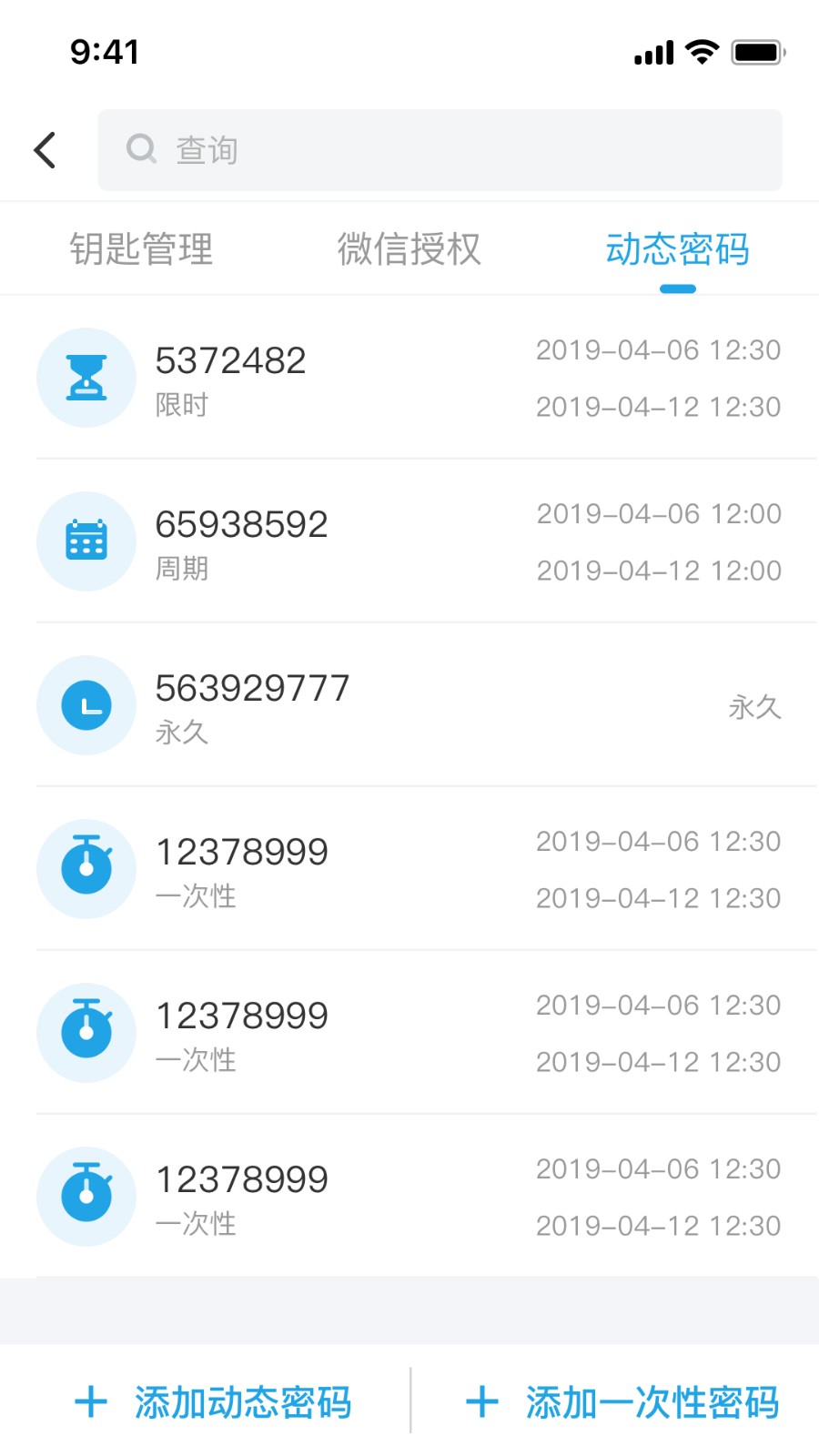This screenshot has height=1456, width=819.
Task: Tap the plus icon beside 添加一次性密码
Action: pyautogui.click(x=481, y=1402)
